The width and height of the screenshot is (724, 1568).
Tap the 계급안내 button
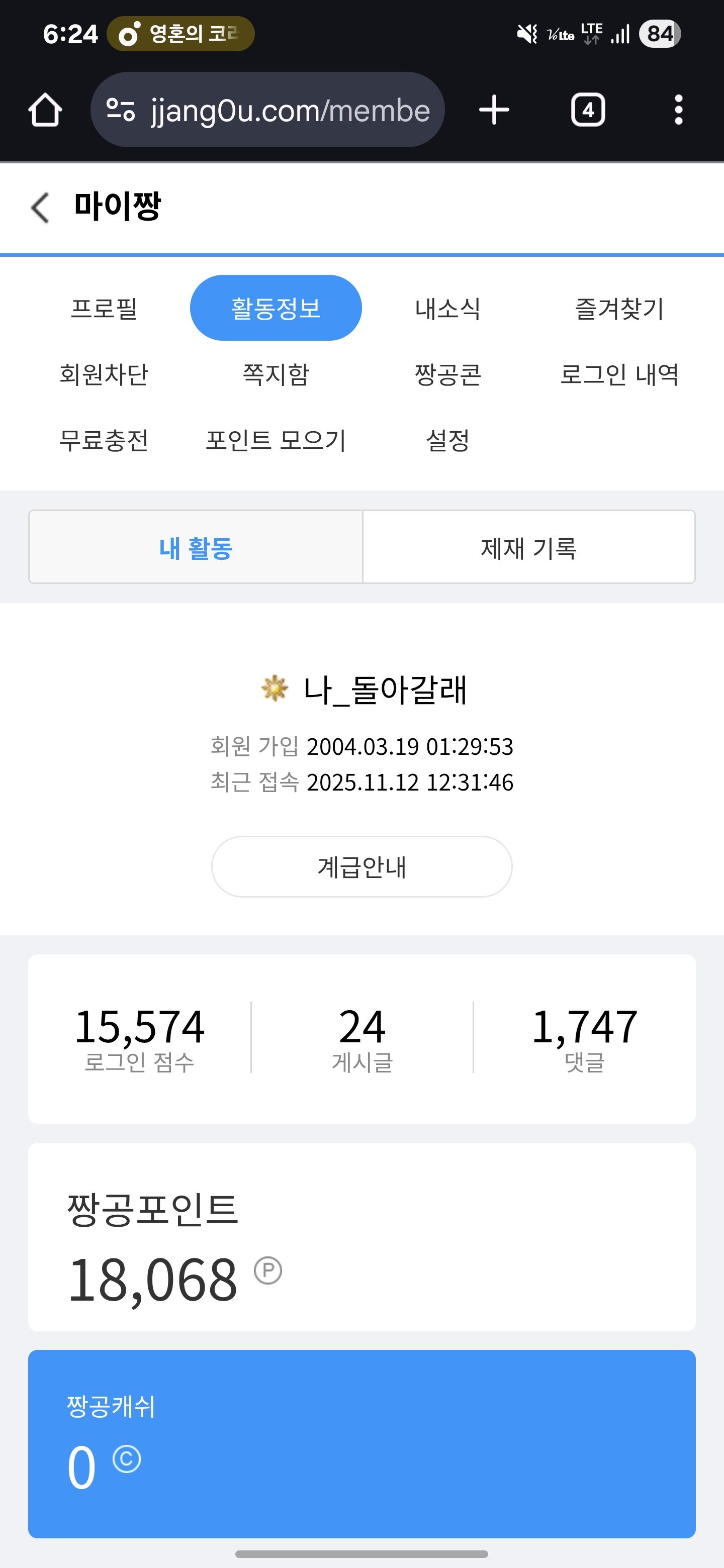coord(361,866)
